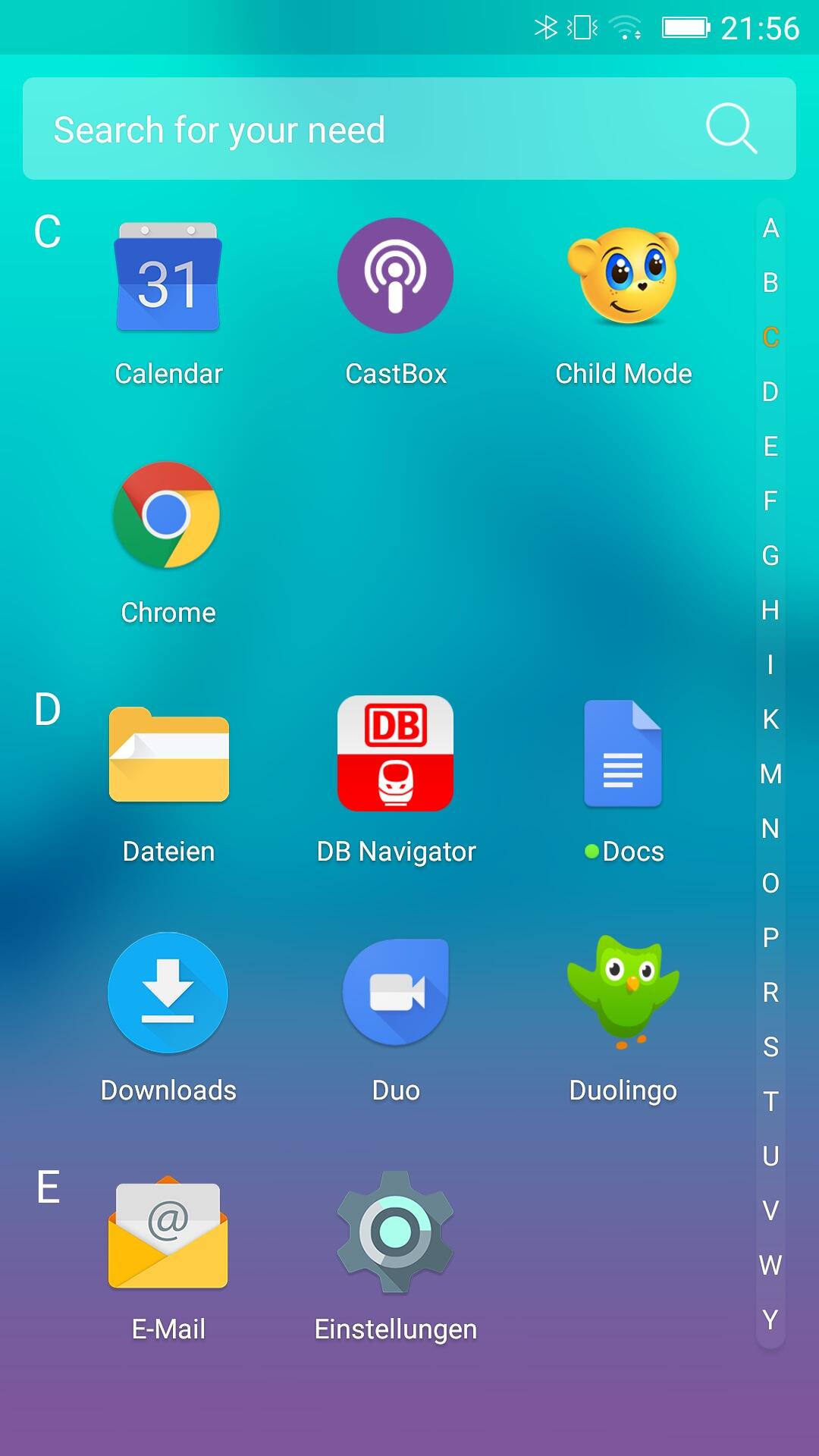
Task: Select letter S in the alphabet index
Action: pos(770,1047)
